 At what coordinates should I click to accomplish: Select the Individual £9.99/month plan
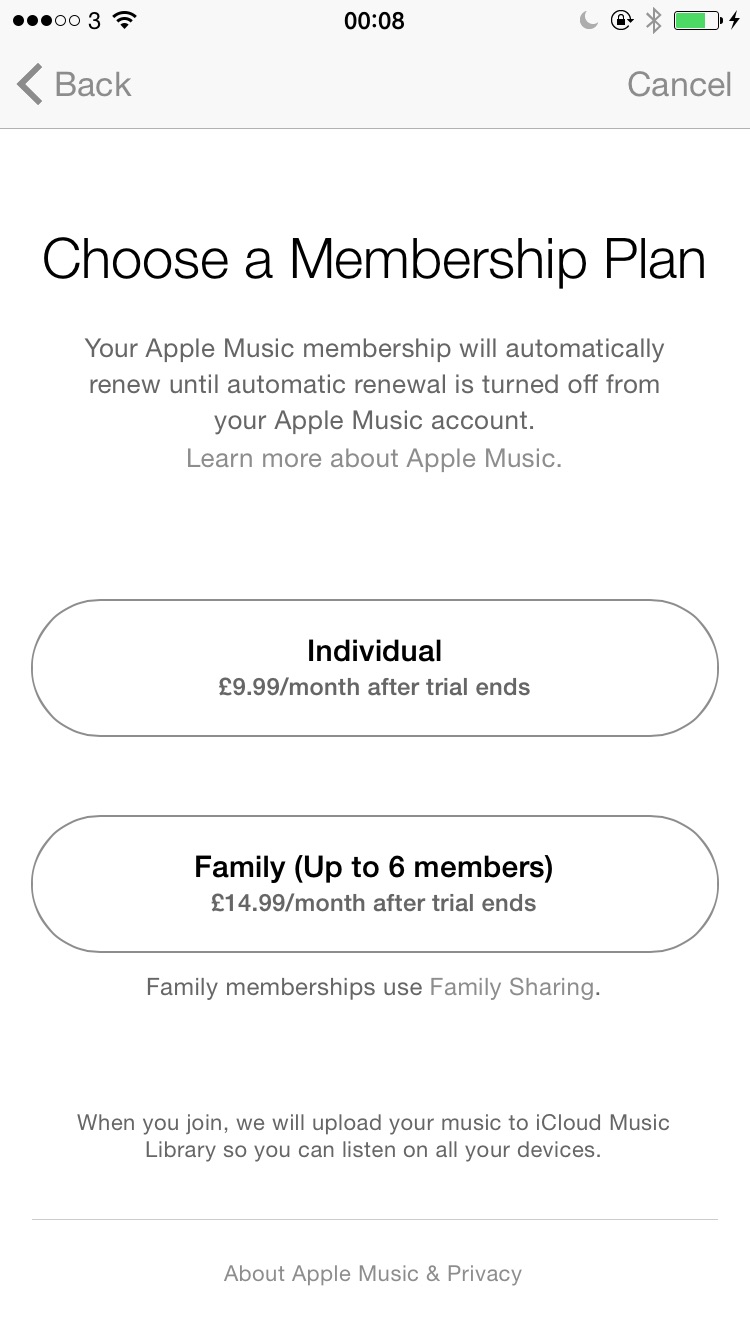375,668
